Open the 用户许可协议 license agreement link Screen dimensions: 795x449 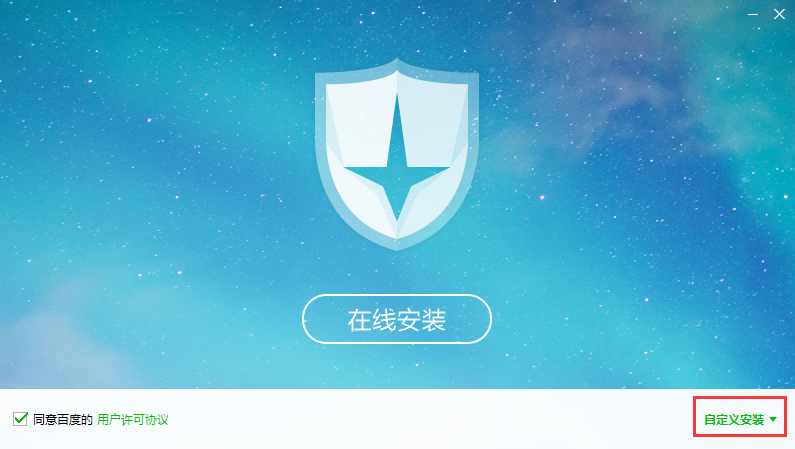(x=132, y=420)
